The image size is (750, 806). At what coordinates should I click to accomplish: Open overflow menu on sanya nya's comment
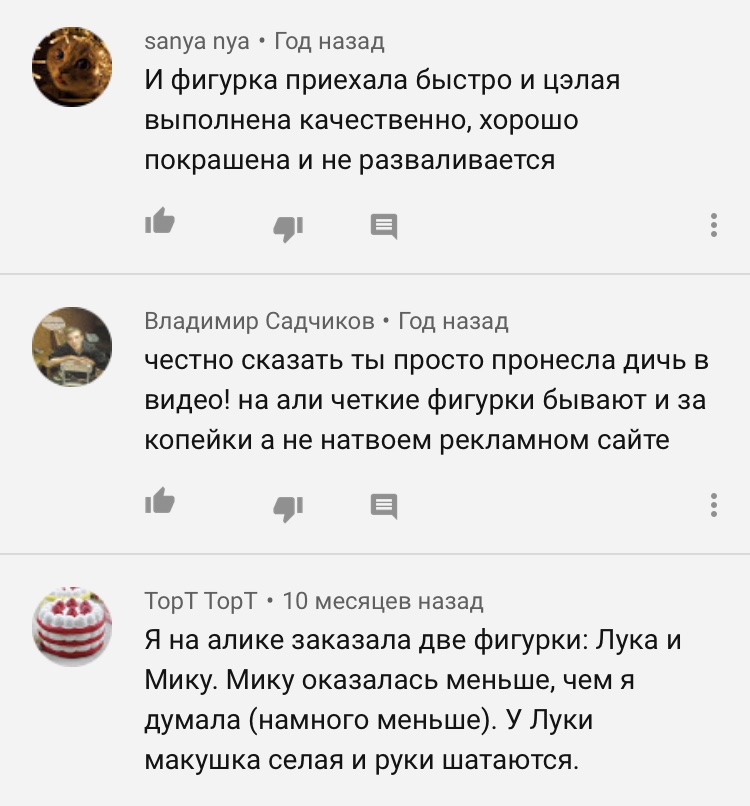coord(713,225)
